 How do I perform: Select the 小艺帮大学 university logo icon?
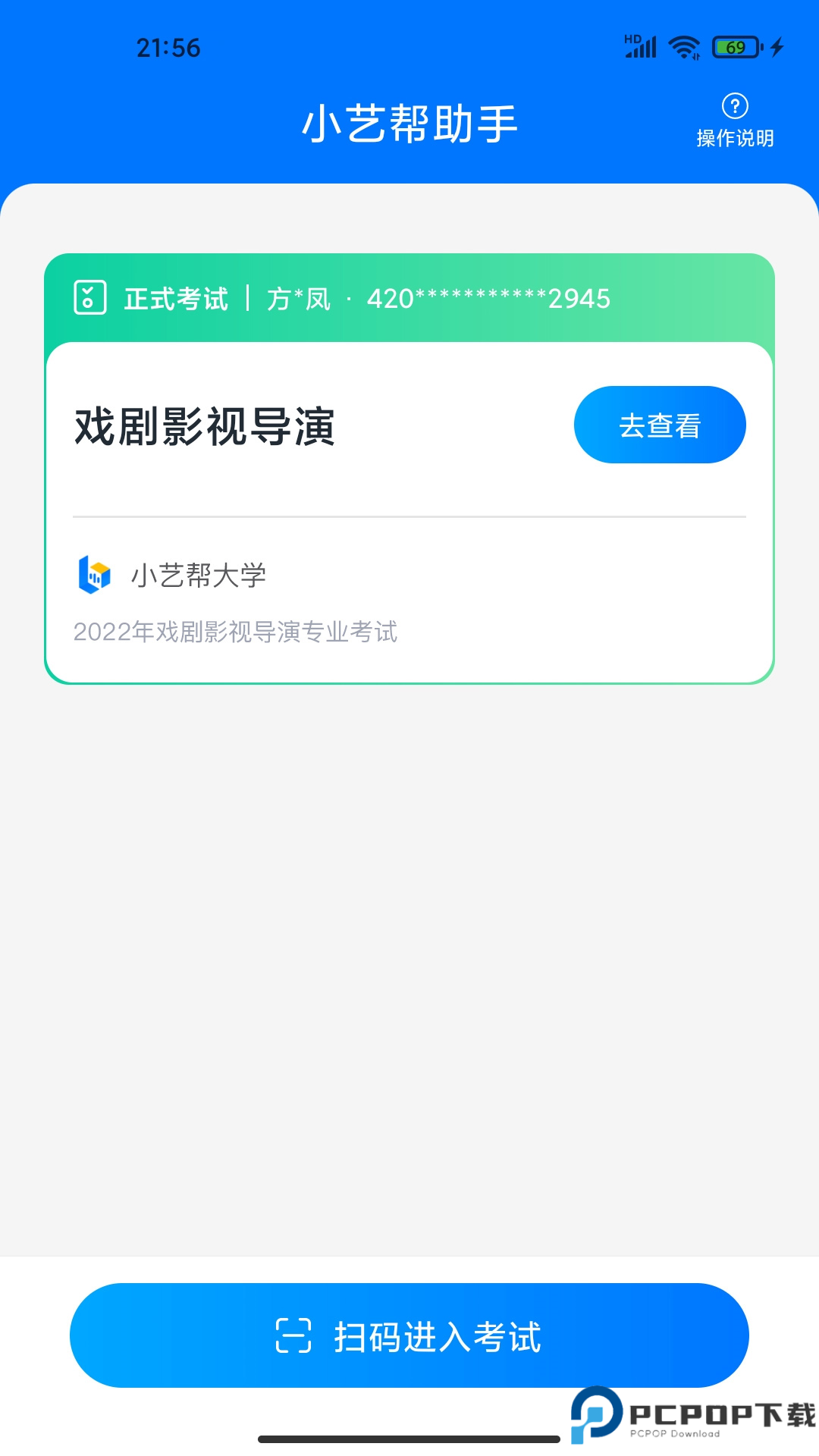pyautogui.click(x=94, y=576)
